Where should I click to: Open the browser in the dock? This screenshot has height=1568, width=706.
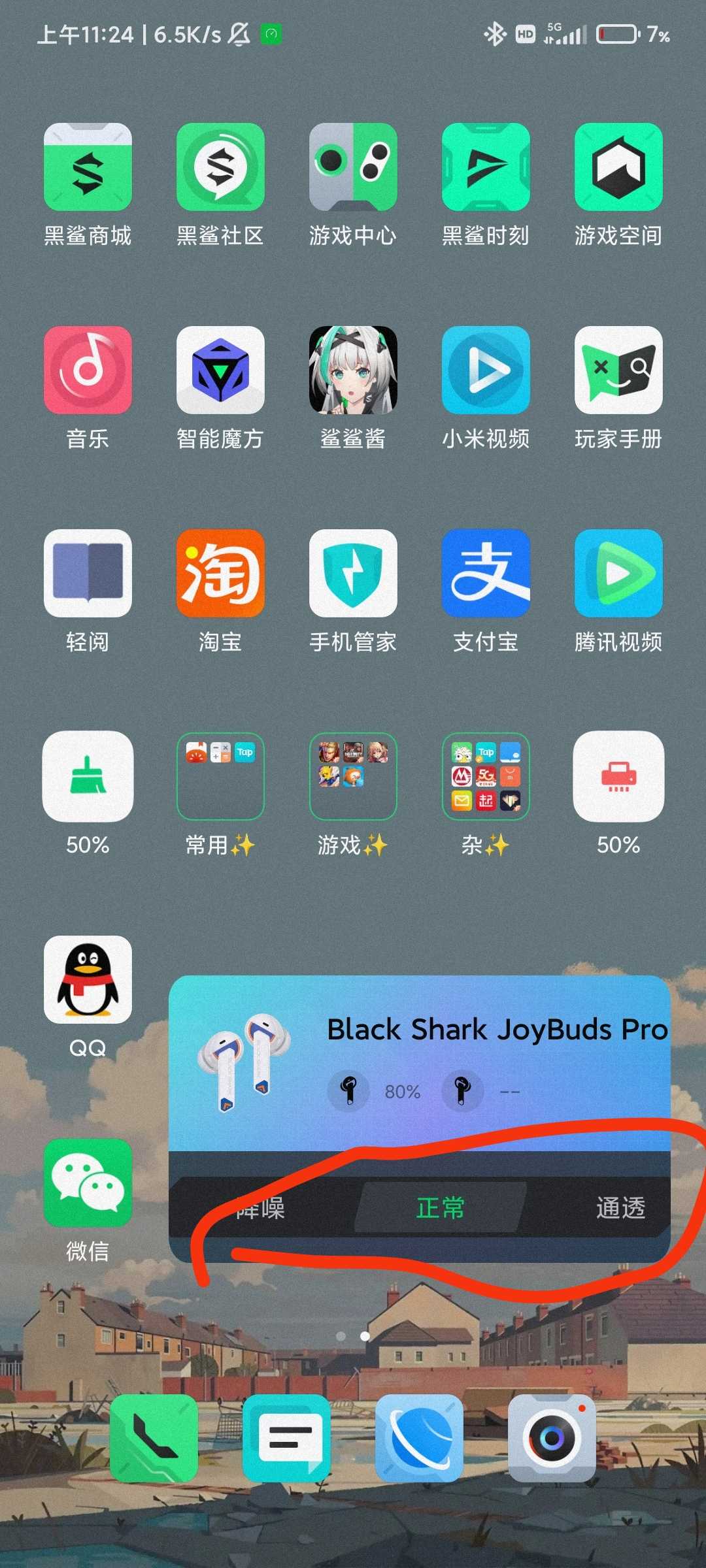(419, 1438)
